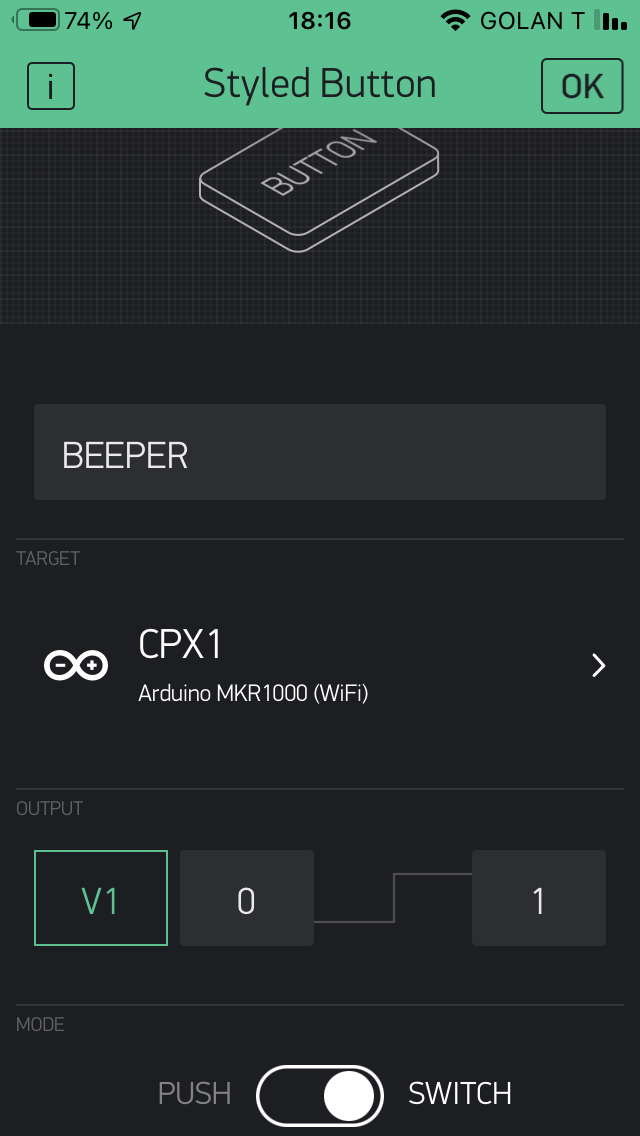640x1136 pixels.
Task: Open the CPX1 target device row
Action: pyautogui.click(x=320, y=666)
